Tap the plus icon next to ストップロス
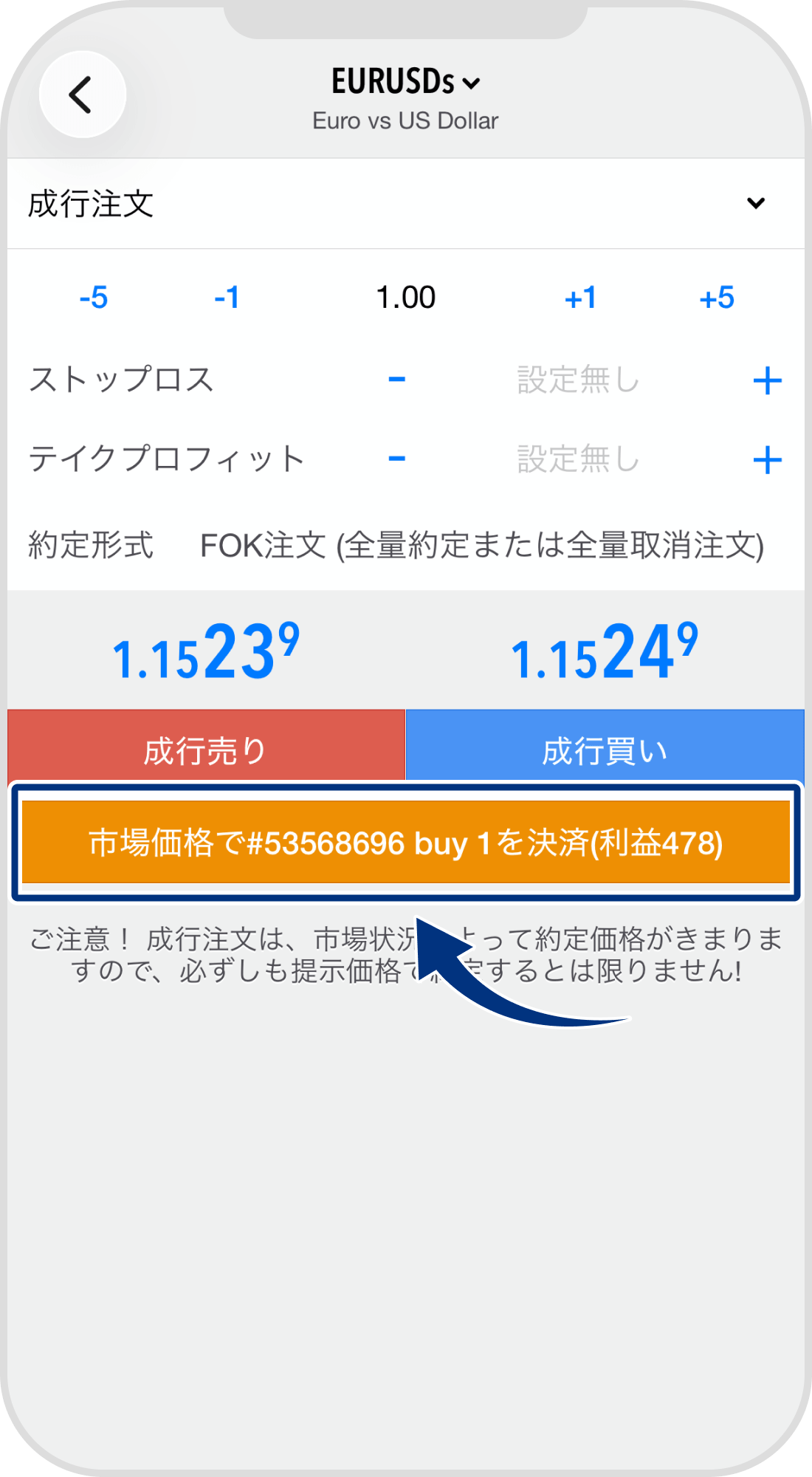Screen dimensions: 812x1477 [768, 380]
